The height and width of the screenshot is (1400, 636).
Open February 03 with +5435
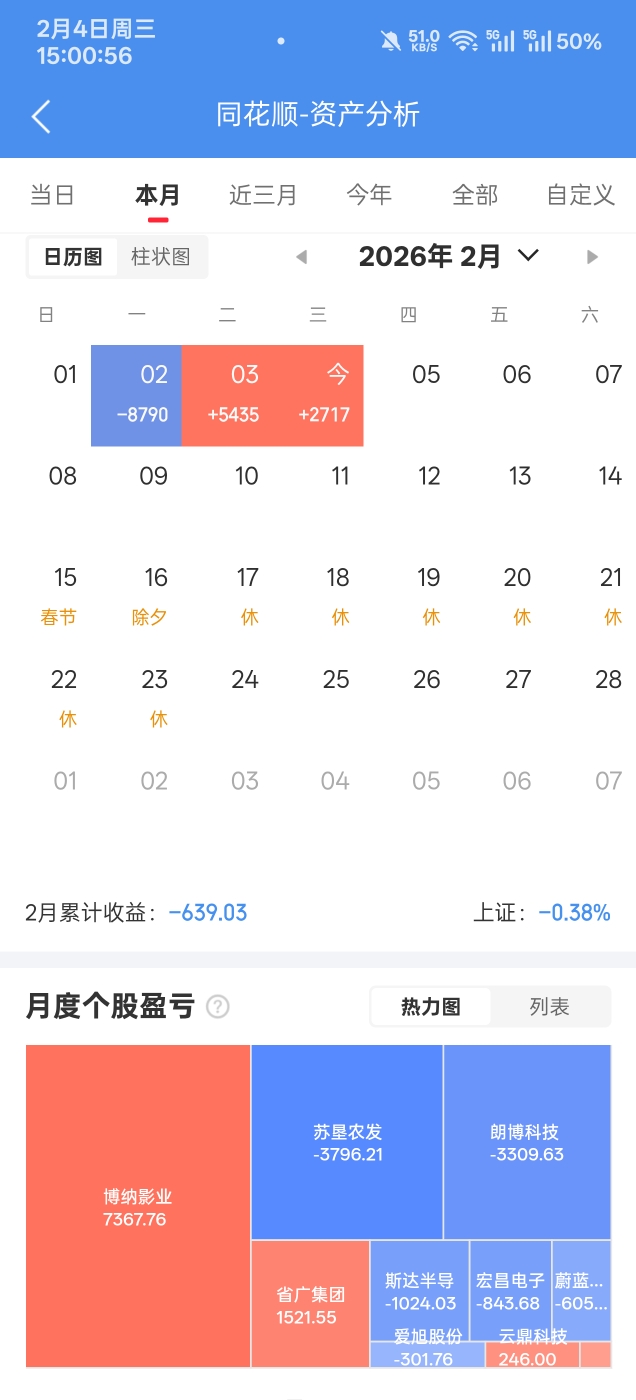pyautogui.click(x=228, y=395)
